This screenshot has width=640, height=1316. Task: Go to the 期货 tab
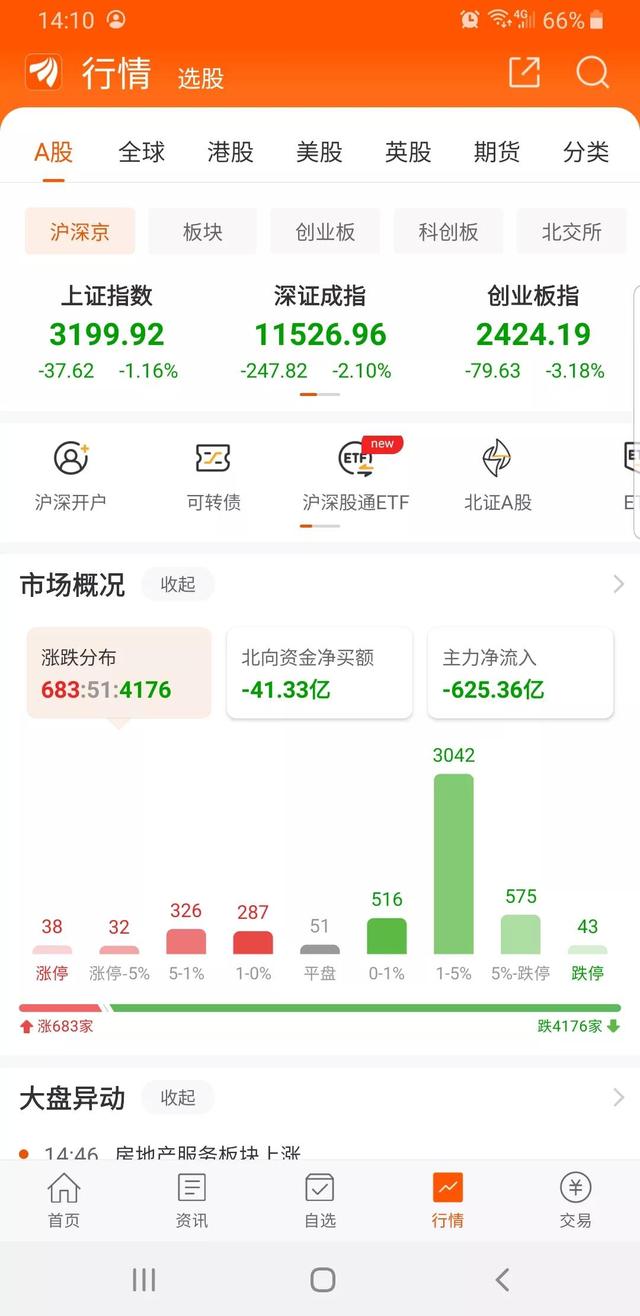point(497,152)
